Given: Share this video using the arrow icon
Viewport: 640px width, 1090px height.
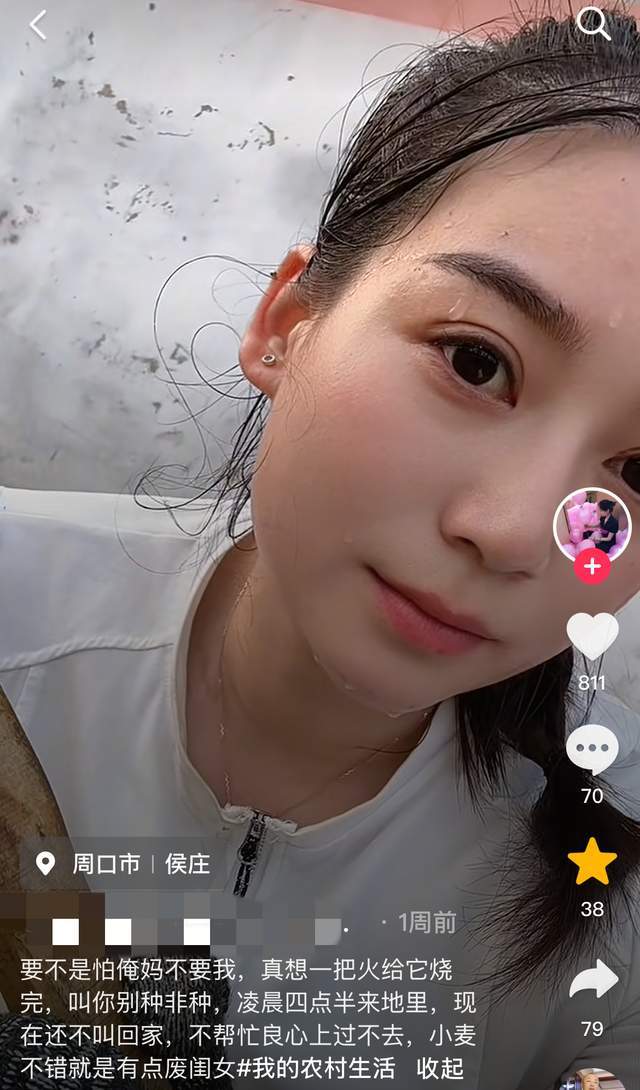Looking at the screenshot, I should [593, 979].
